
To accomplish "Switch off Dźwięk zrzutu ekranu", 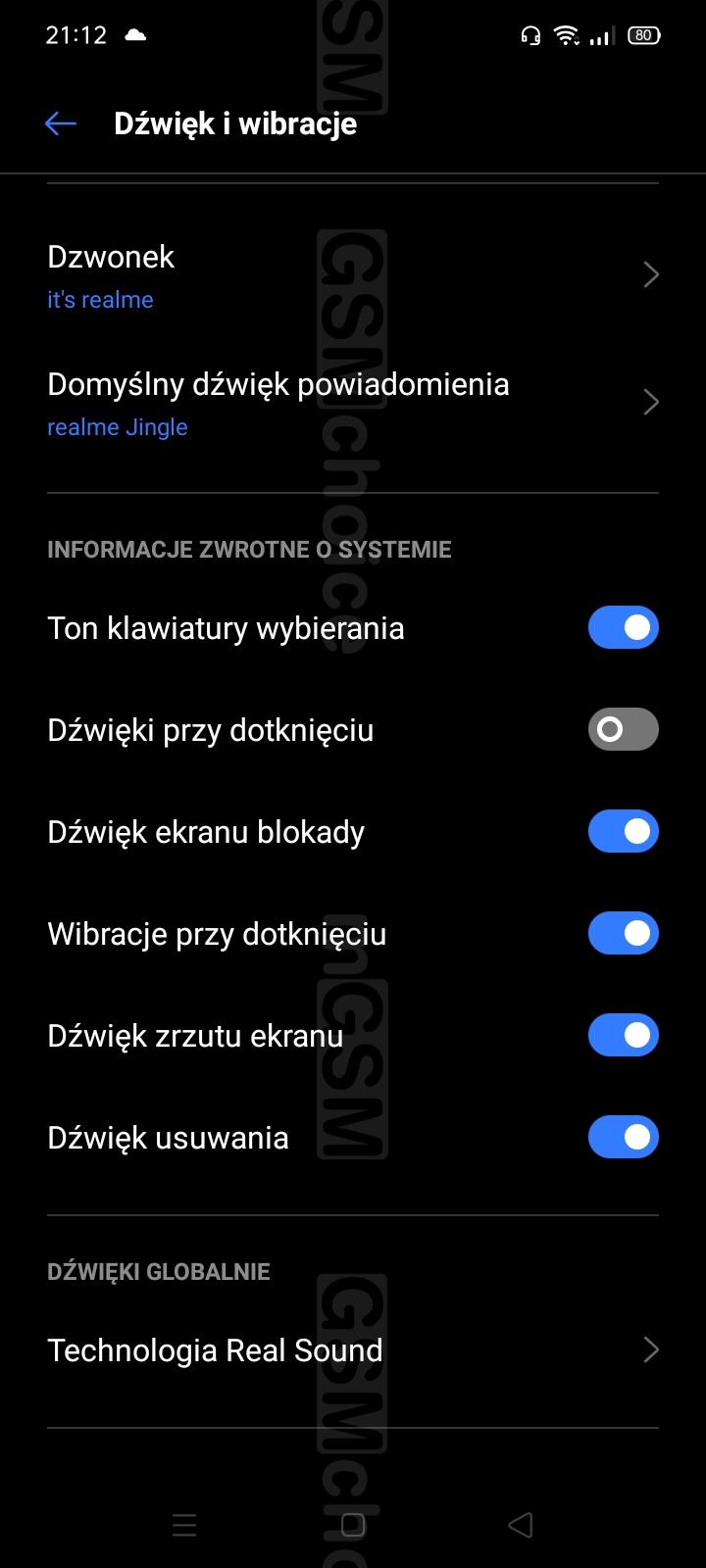I will [x=624, y=1035].
